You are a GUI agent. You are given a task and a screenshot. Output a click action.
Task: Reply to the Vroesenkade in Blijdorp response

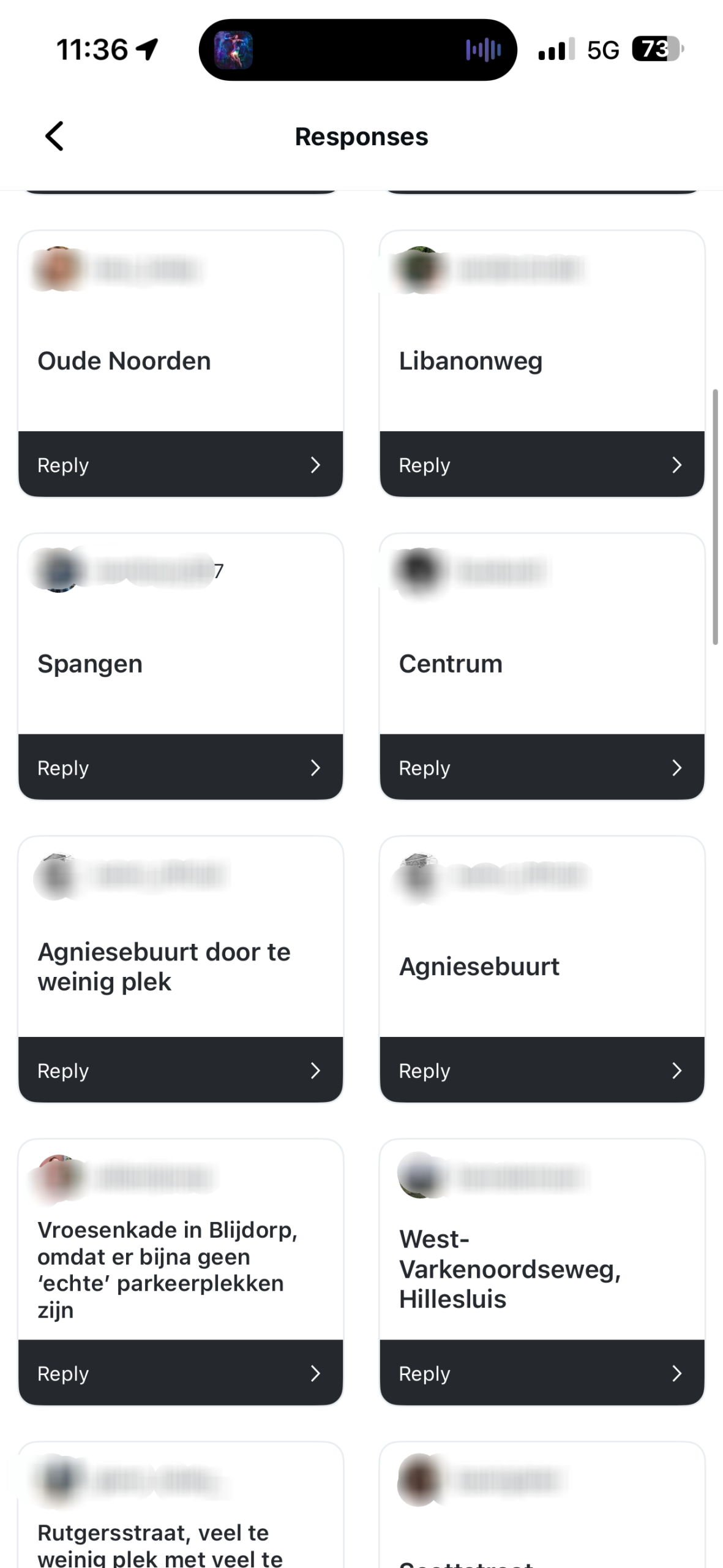point(180,1373)
